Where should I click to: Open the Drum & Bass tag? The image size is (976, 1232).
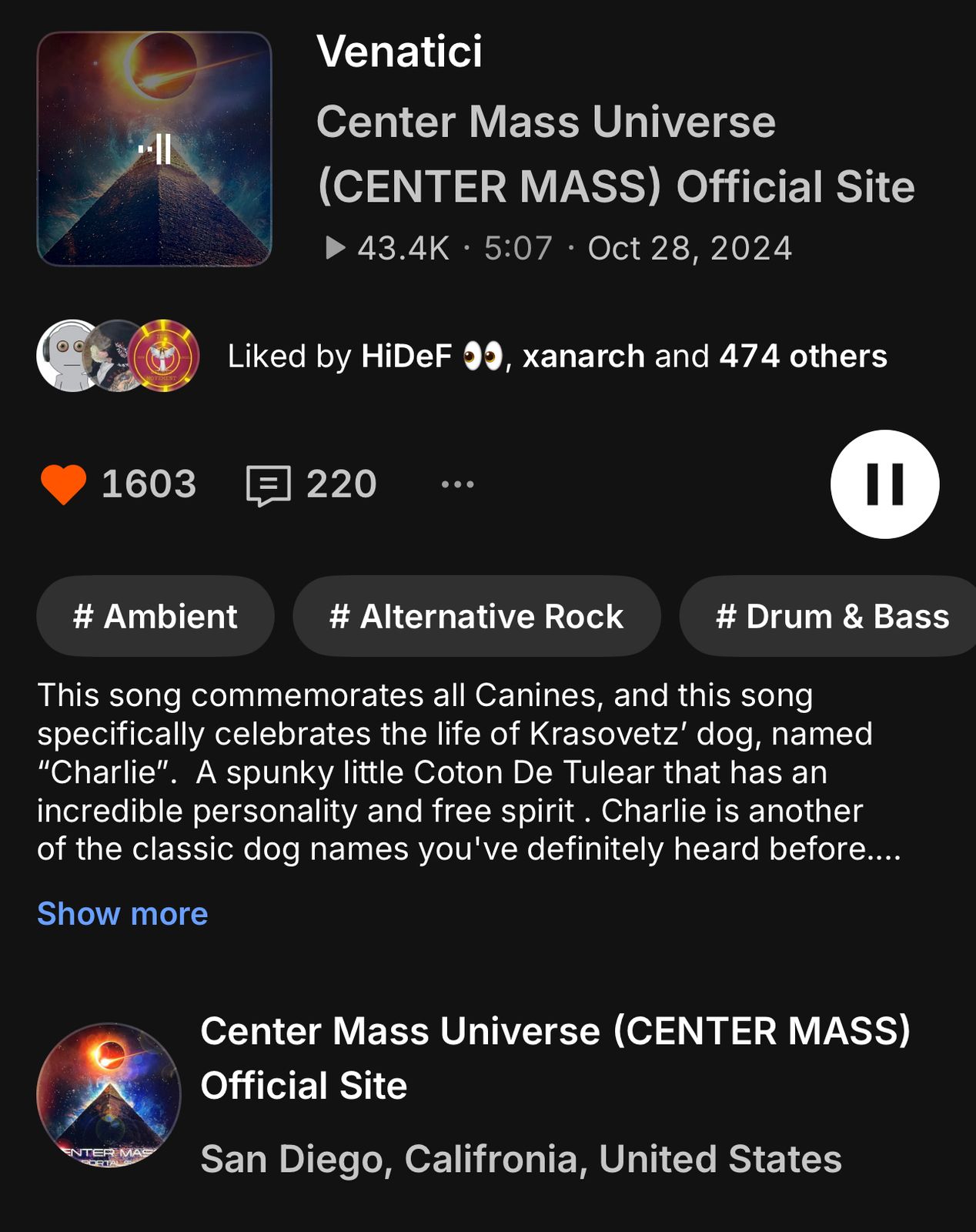pos(831,617)
